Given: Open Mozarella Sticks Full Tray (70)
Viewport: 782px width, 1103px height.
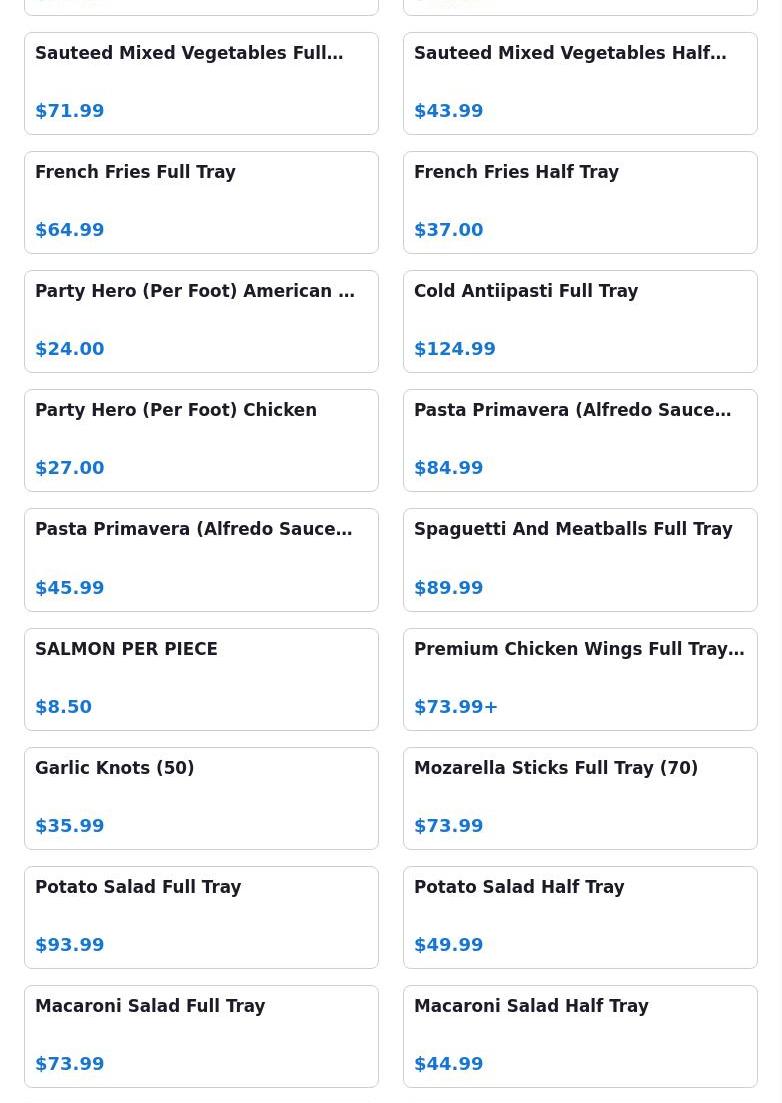Looking at the screenshot, I should tap(580, 798).
